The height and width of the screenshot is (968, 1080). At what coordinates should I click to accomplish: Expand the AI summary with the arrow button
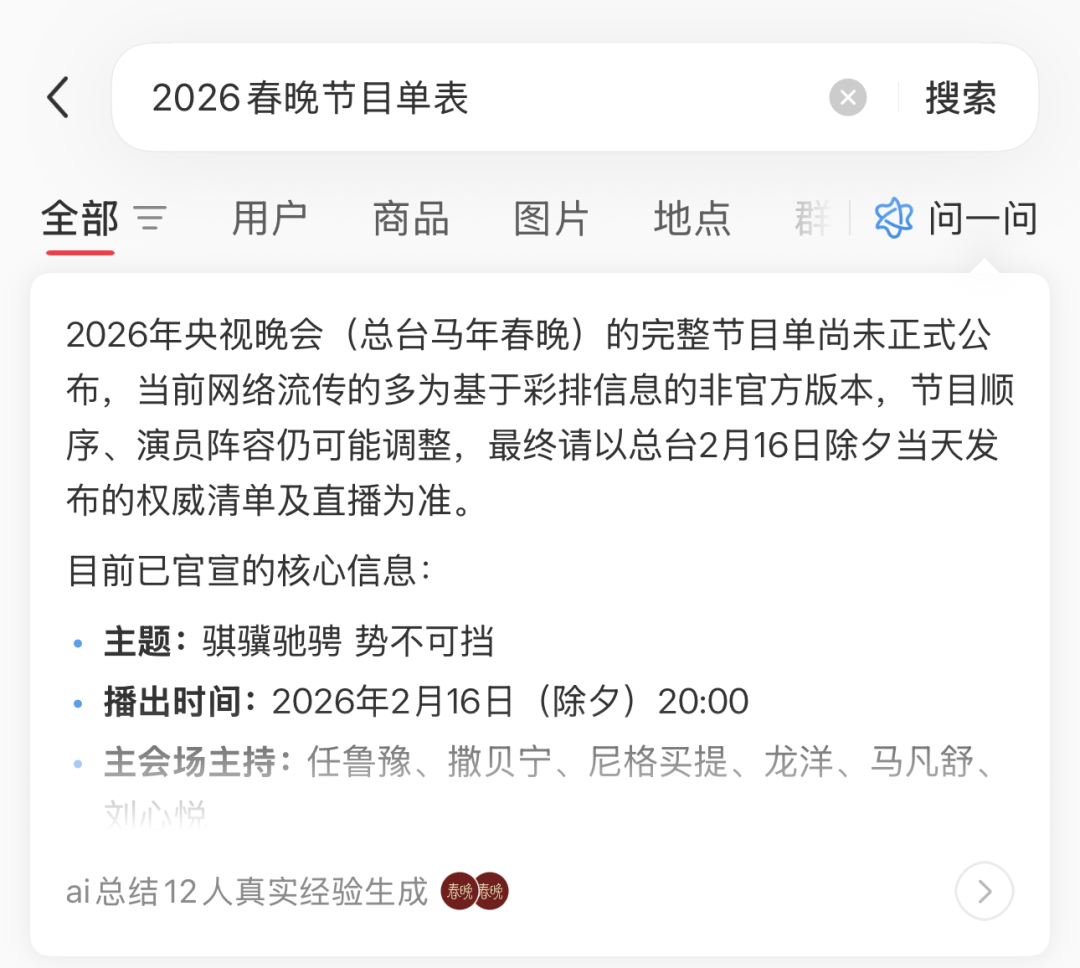pos(984,890)
